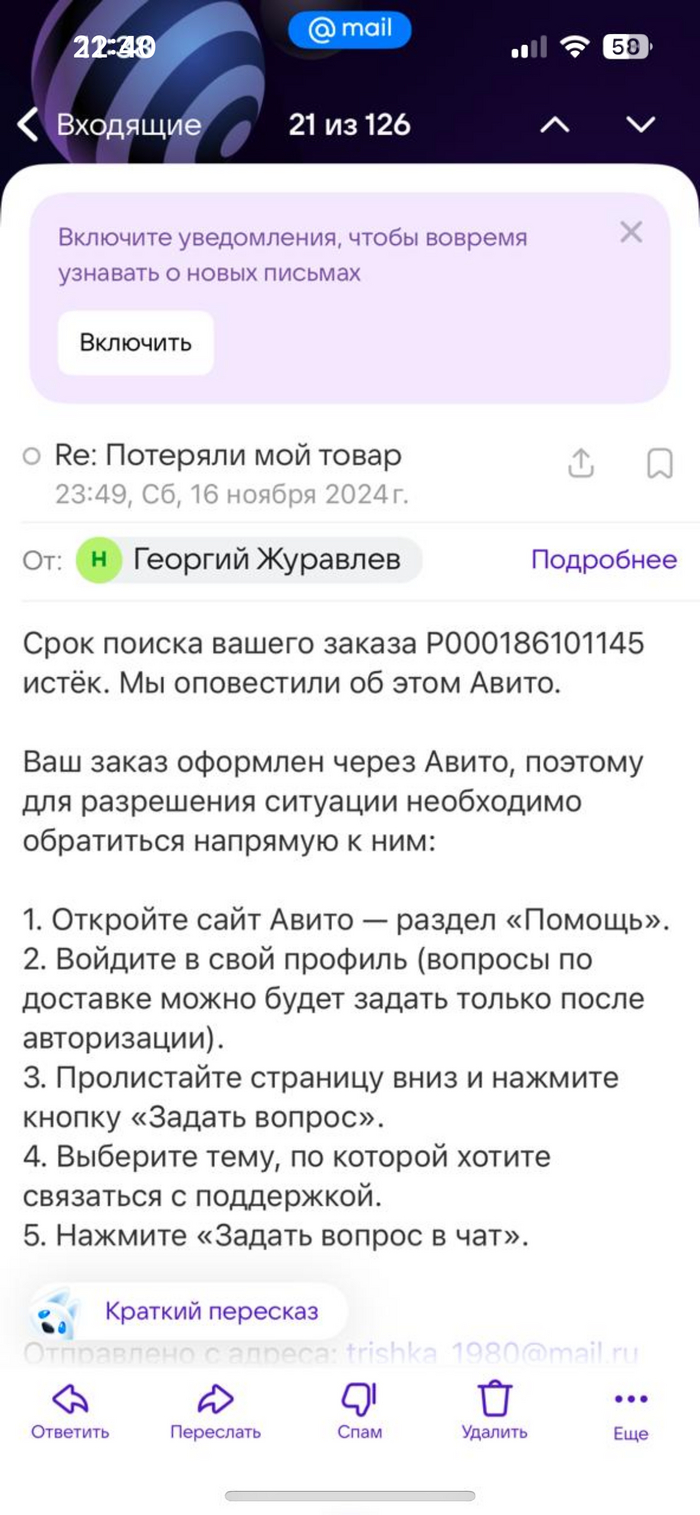Go back to Входящие inbox
Screen dimensions: 700x1515
pos(110,125)
